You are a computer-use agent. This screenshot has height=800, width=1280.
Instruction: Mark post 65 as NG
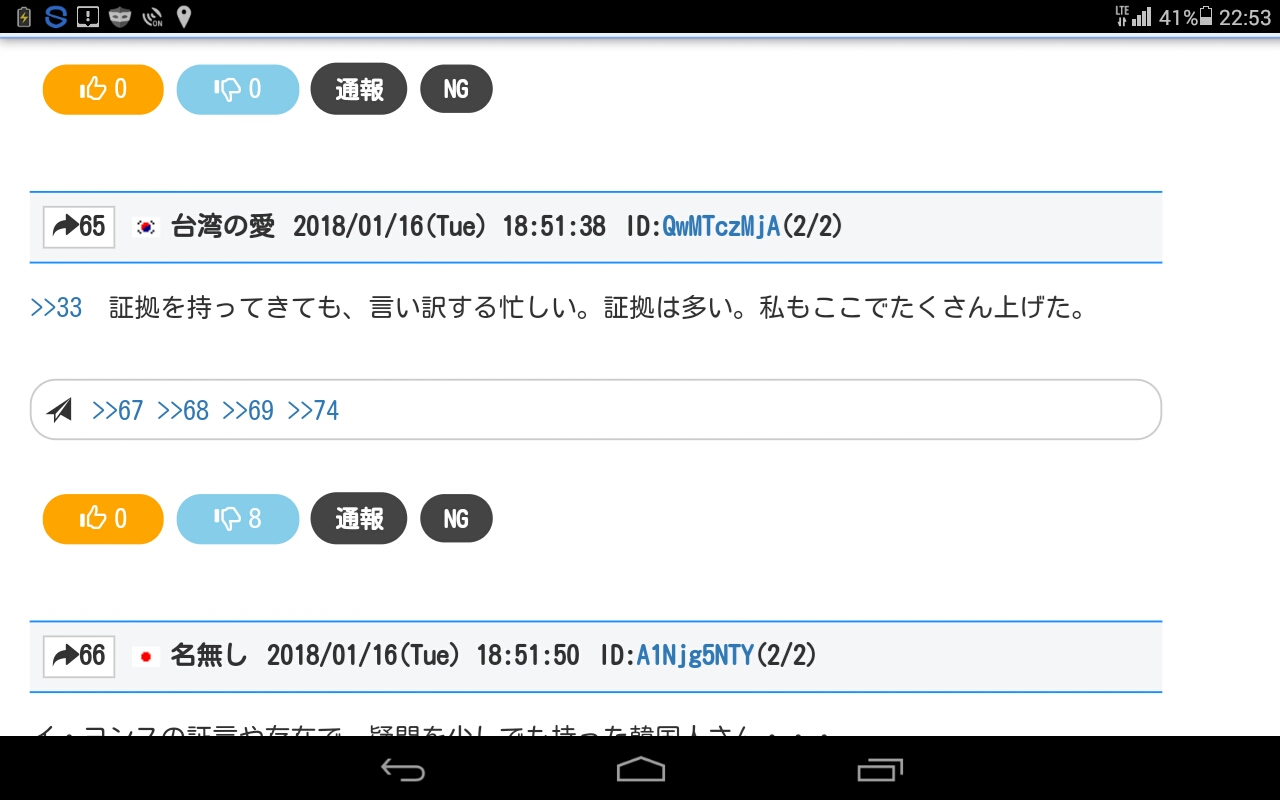coord(456,518)
